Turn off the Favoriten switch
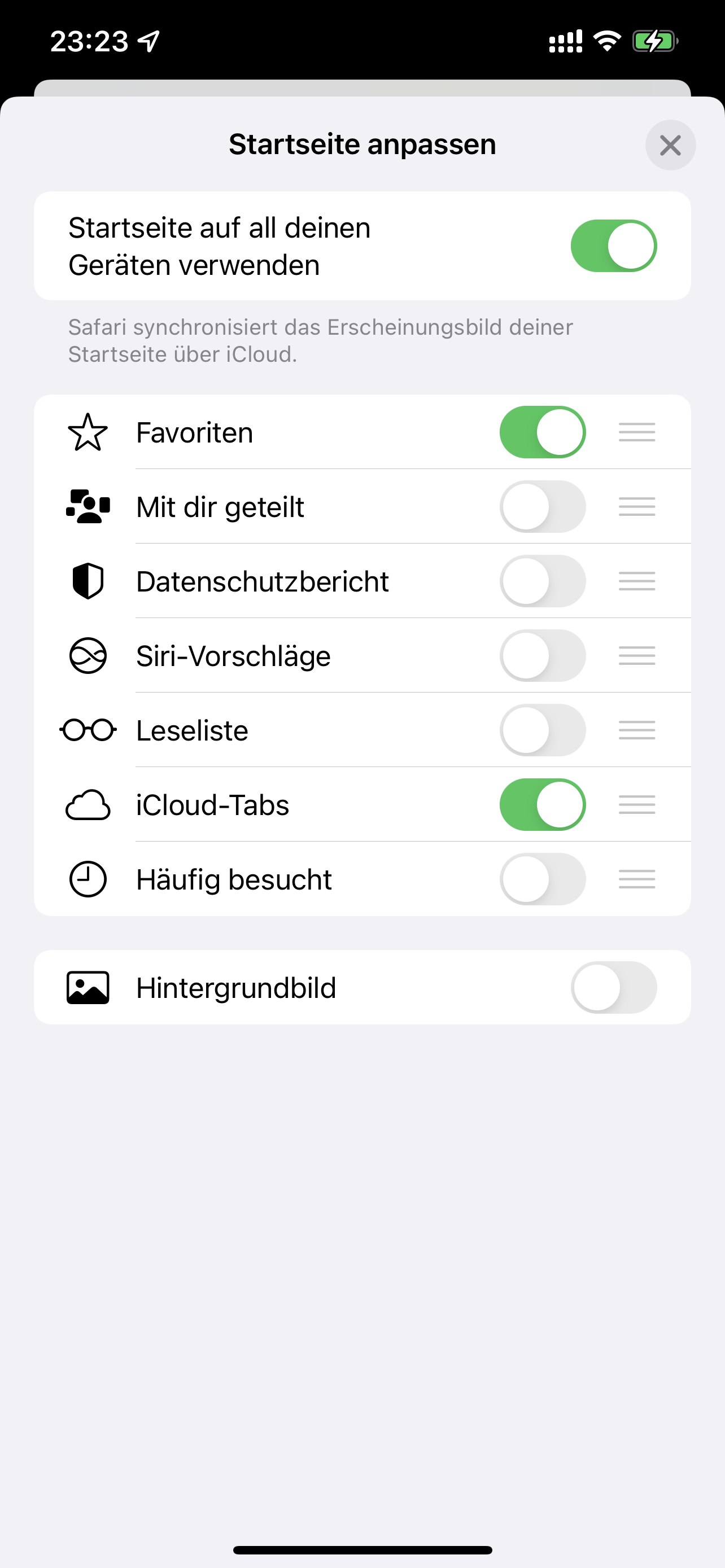 tap(543, 432)
